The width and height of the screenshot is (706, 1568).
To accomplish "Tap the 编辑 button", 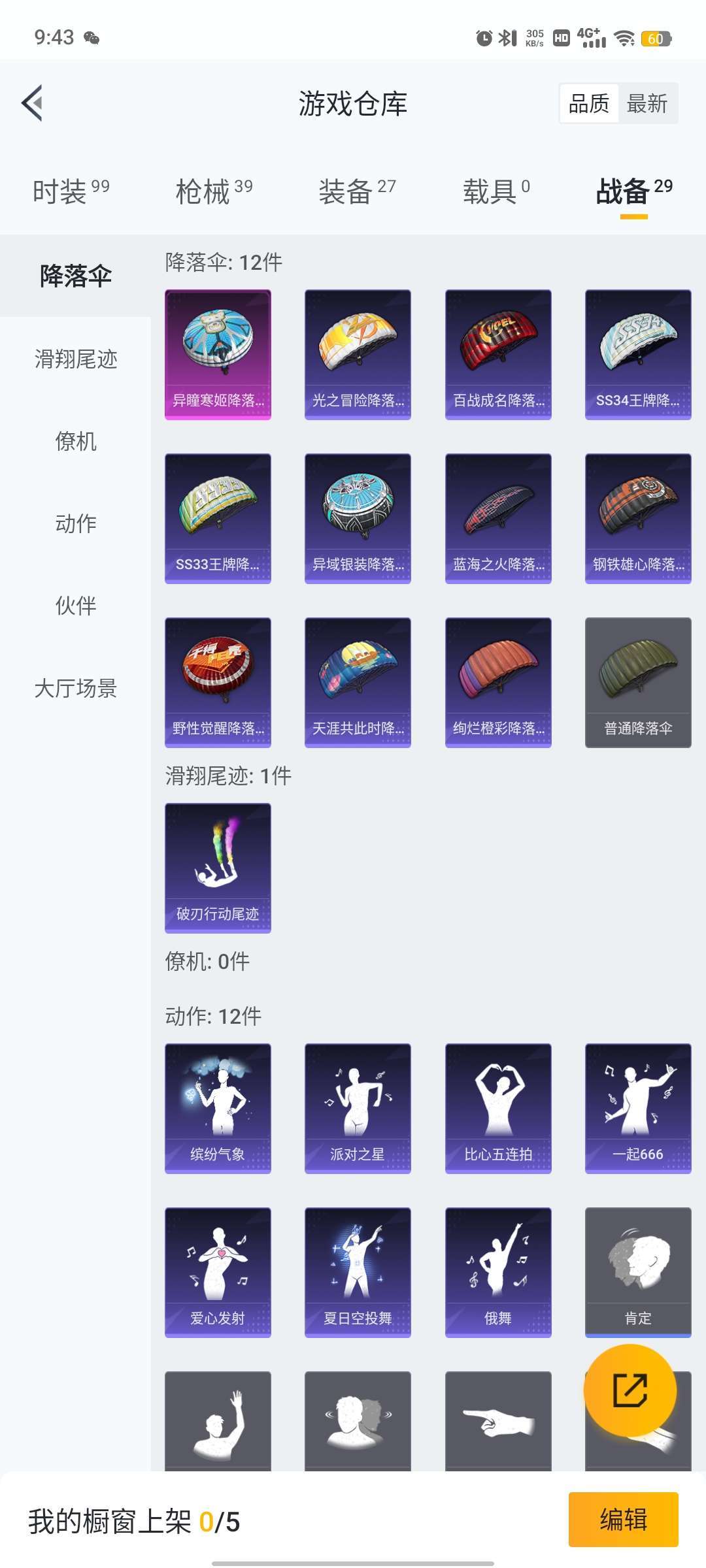I will 623,1519.
